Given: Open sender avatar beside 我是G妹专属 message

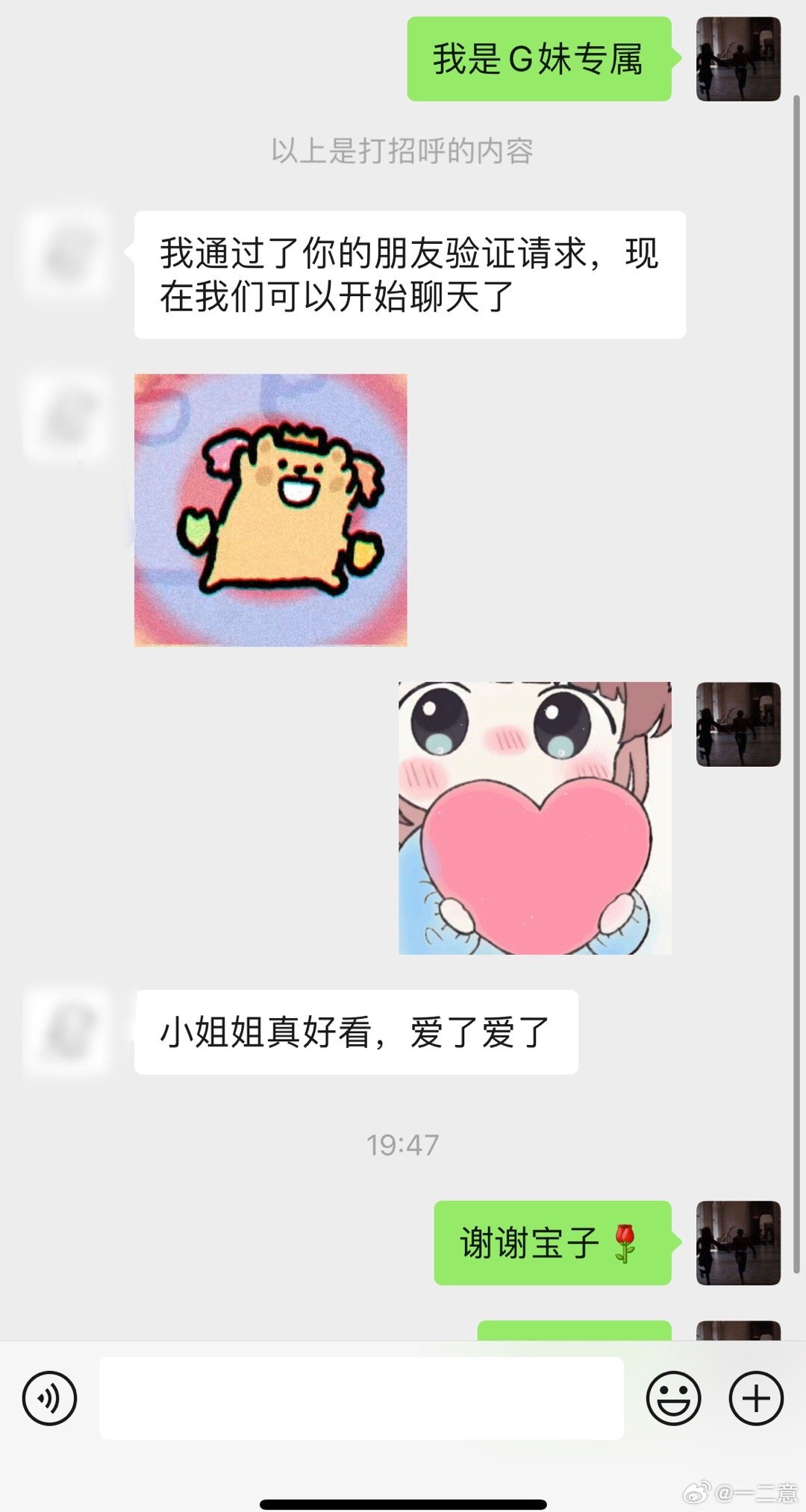Looking at the screenshot, I should click(x=737, y=60).
